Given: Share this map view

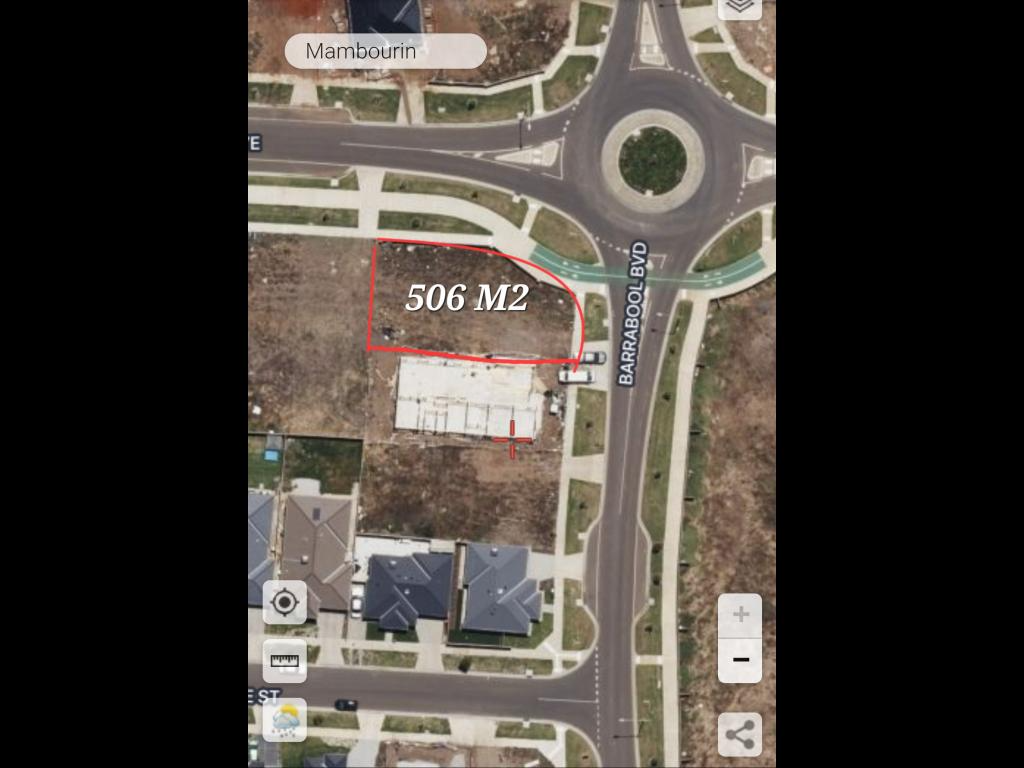Looking at the screenshot, I should [740, 735].
